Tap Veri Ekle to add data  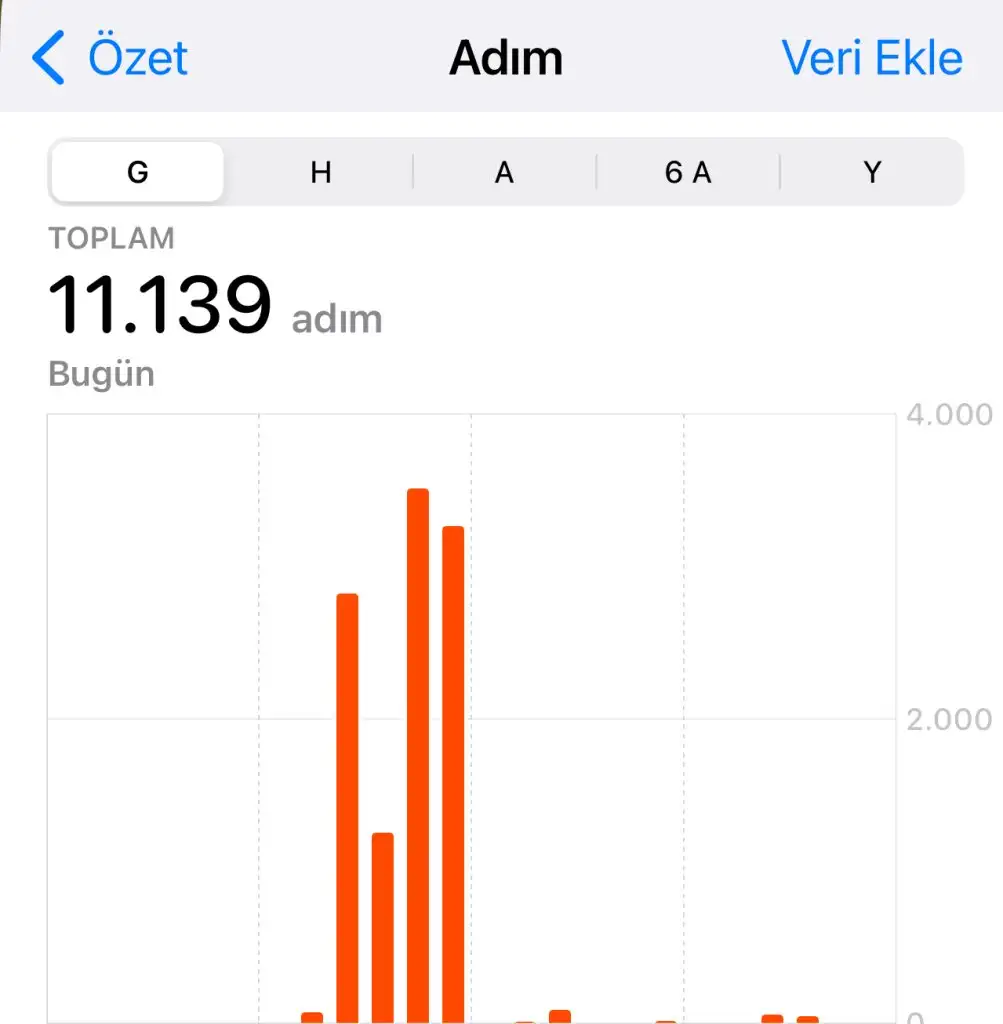[871, 58]
